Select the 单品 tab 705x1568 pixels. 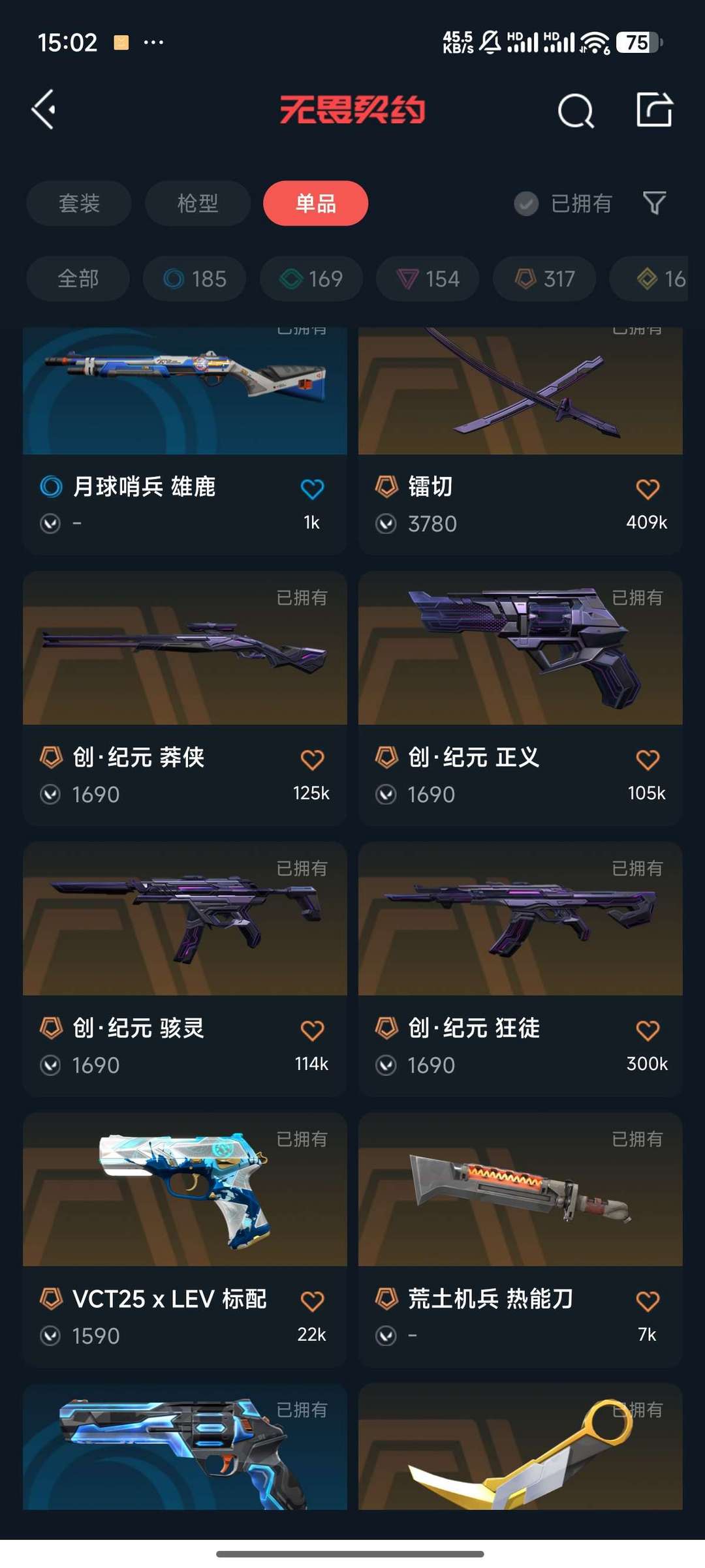pyautogui.click(x=316, y=203)
